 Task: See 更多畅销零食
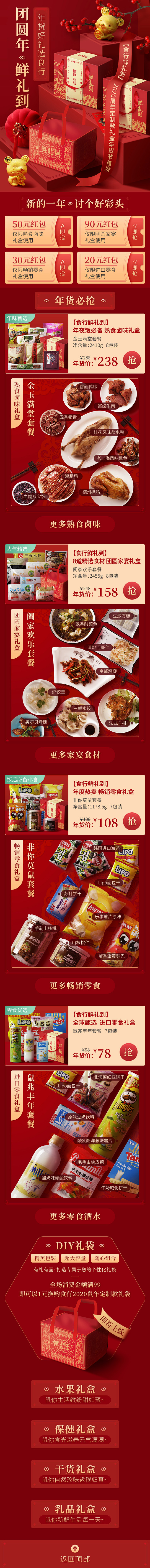[75, 985]
